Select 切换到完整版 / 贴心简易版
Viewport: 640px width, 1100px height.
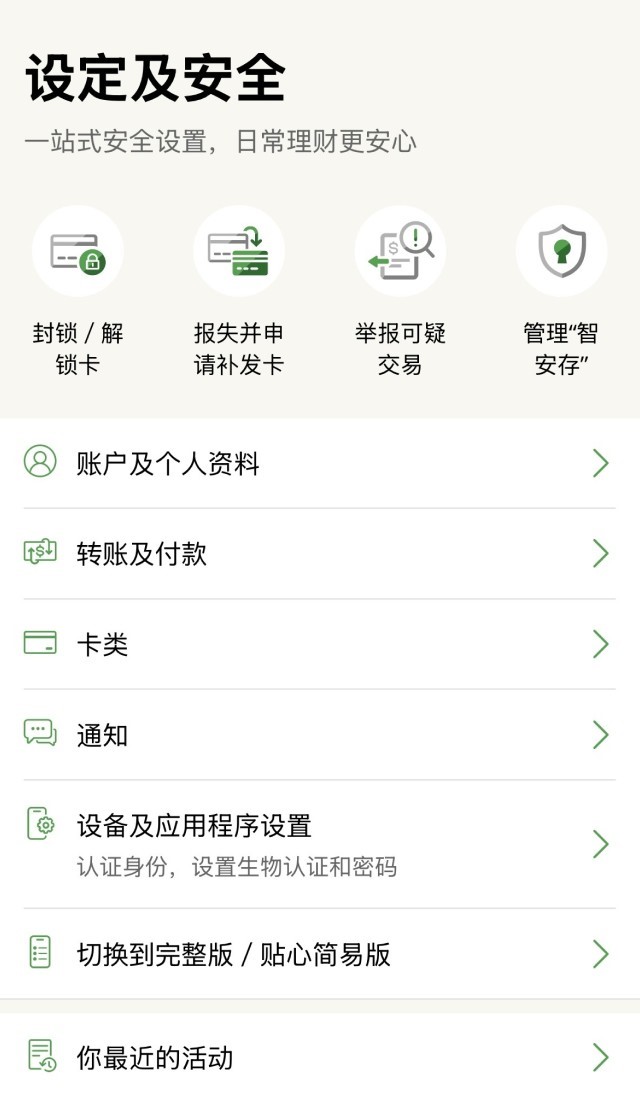(320, 954)
